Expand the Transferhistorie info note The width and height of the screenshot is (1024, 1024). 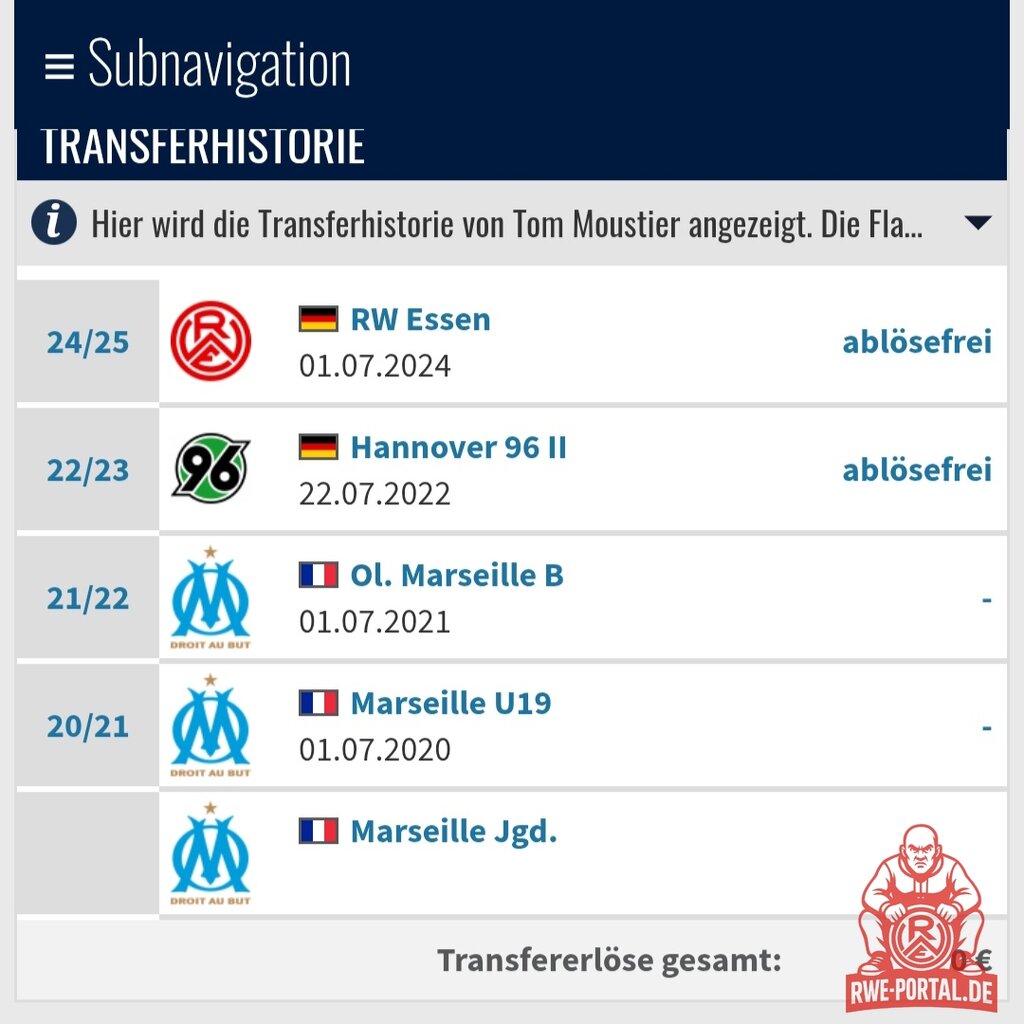point(977,223)
